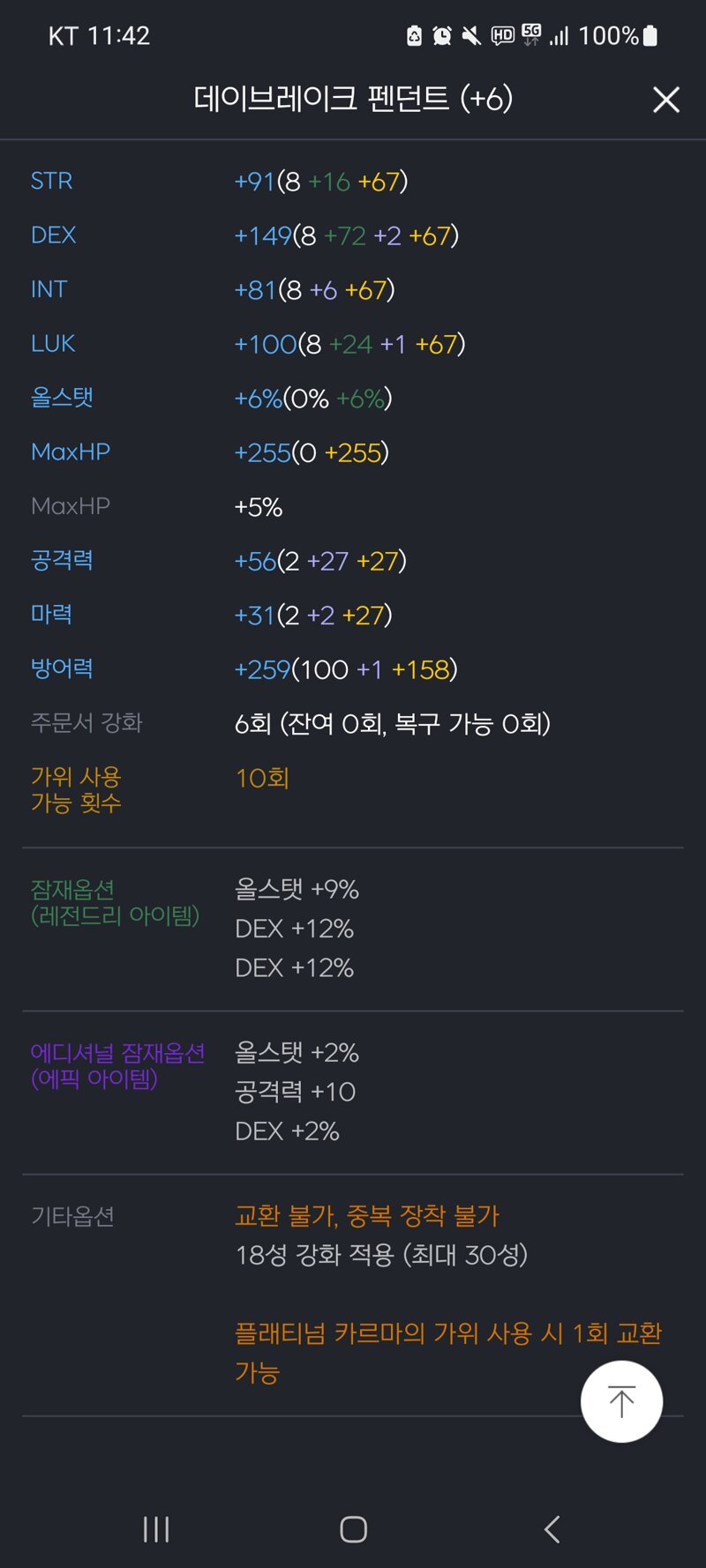Close the 데이브레이크 펜던트 item detail panel

tap(666, 100)
